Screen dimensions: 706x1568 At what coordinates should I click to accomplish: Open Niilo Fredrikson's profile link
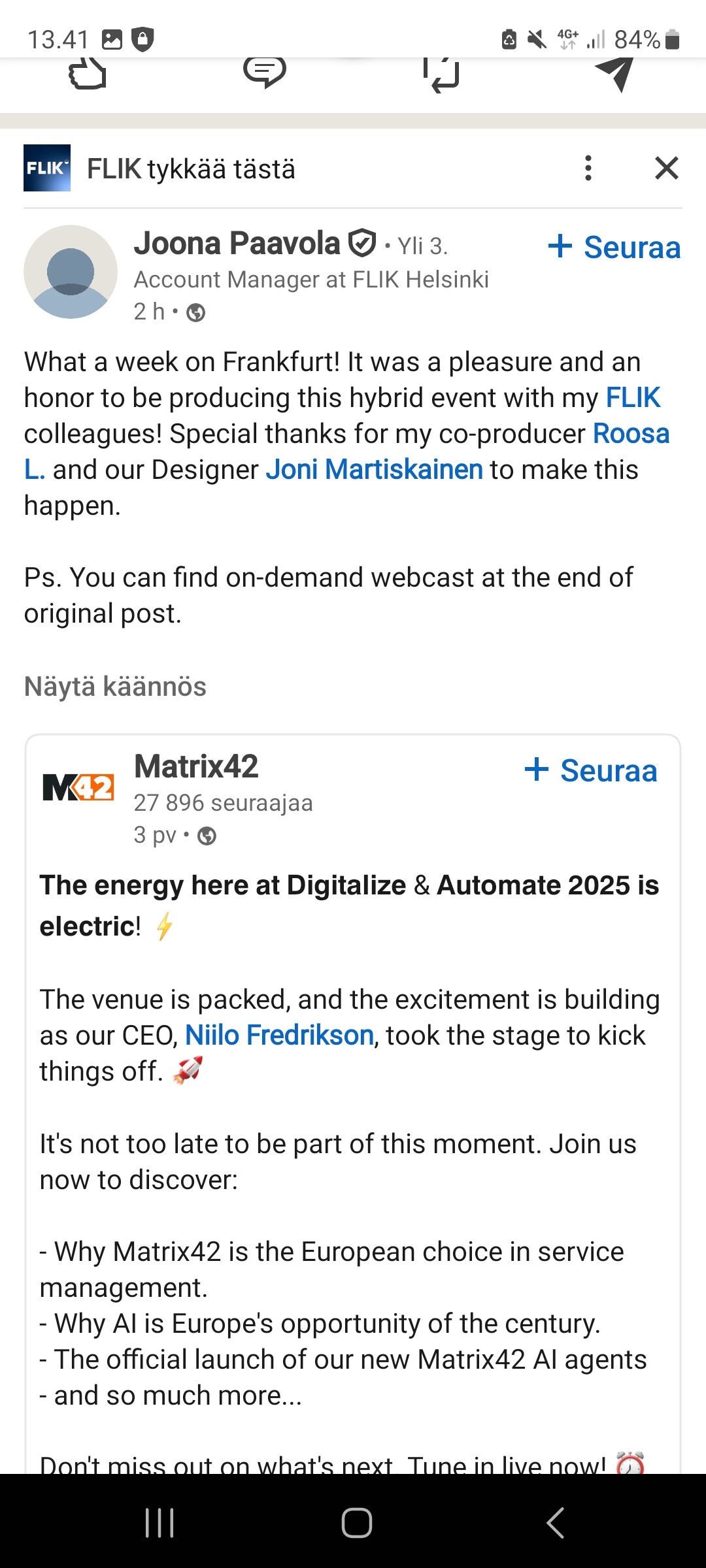279,1036
